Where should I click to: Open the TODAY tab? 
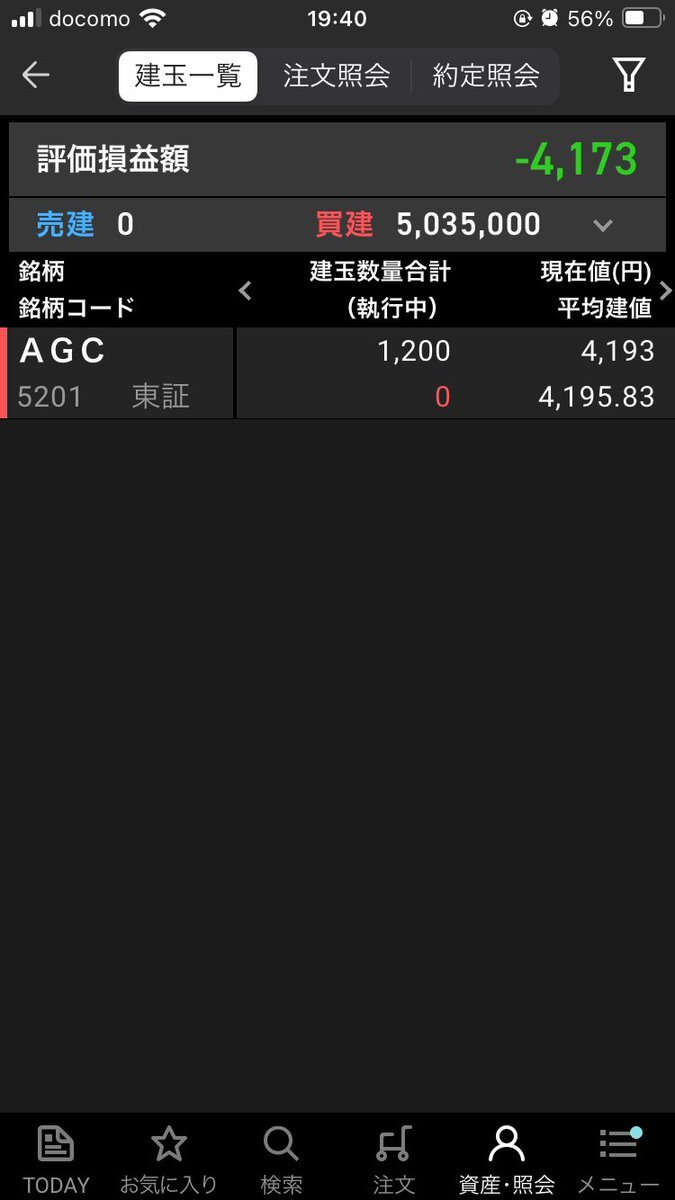(x=56, y=1159)
